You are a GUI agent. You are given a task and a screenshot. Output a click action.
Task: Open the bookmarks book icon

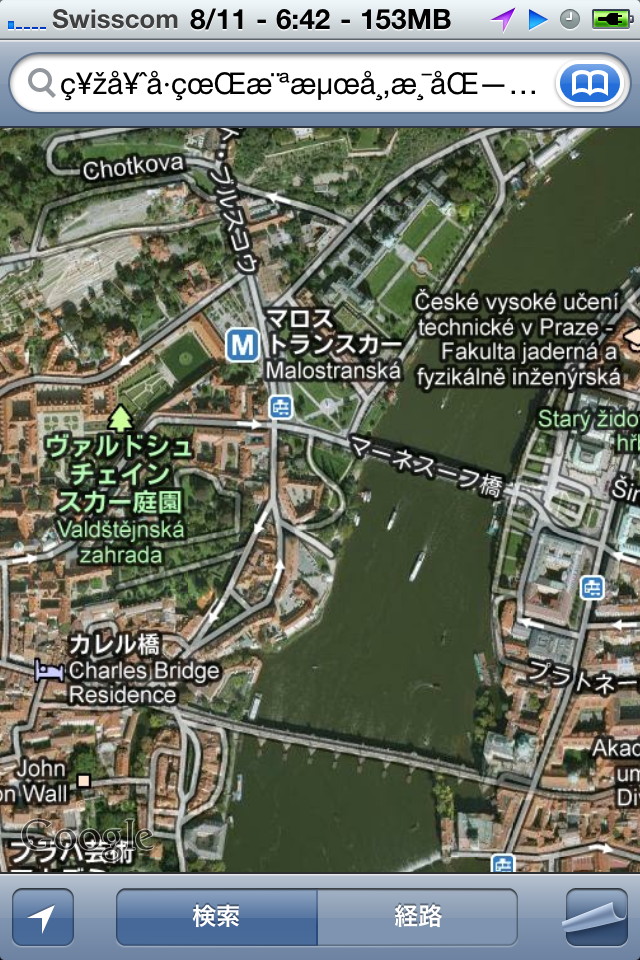pyautogui.click(x=588, y=84)
